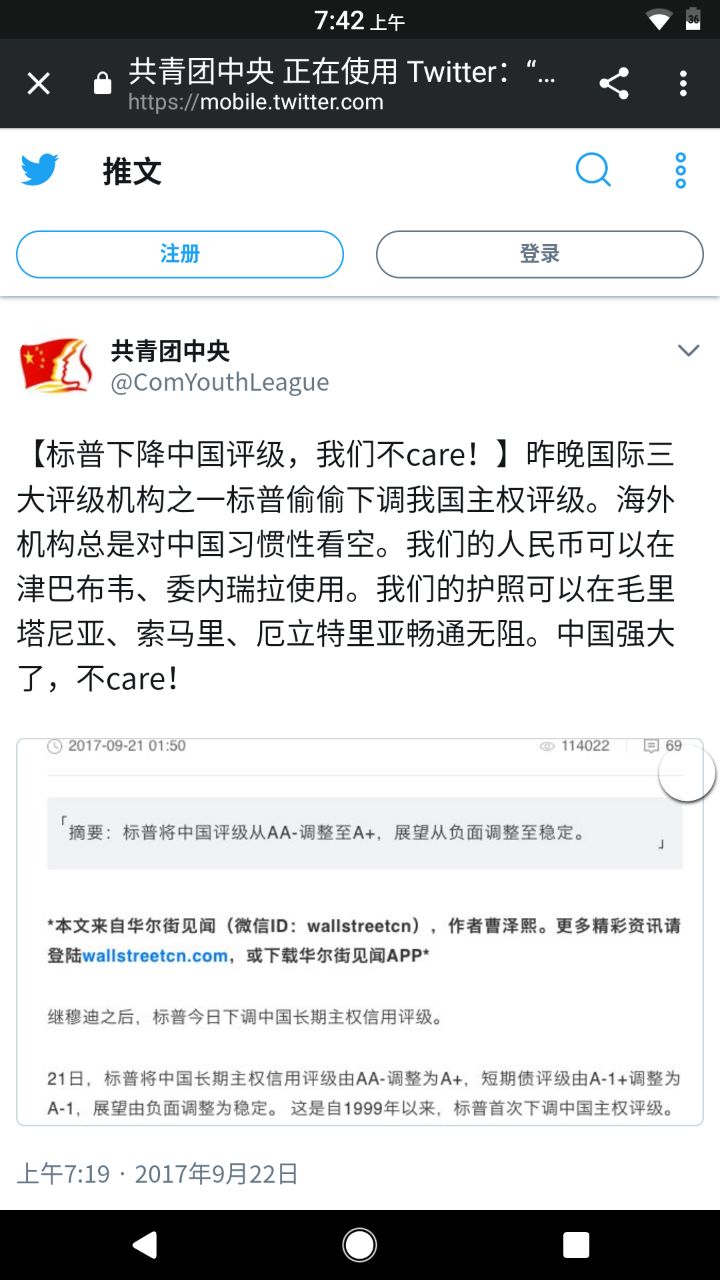This screenshot has width=720, height=1280.
Task: Go to the Android home screen
Action: coord(360,1244)
